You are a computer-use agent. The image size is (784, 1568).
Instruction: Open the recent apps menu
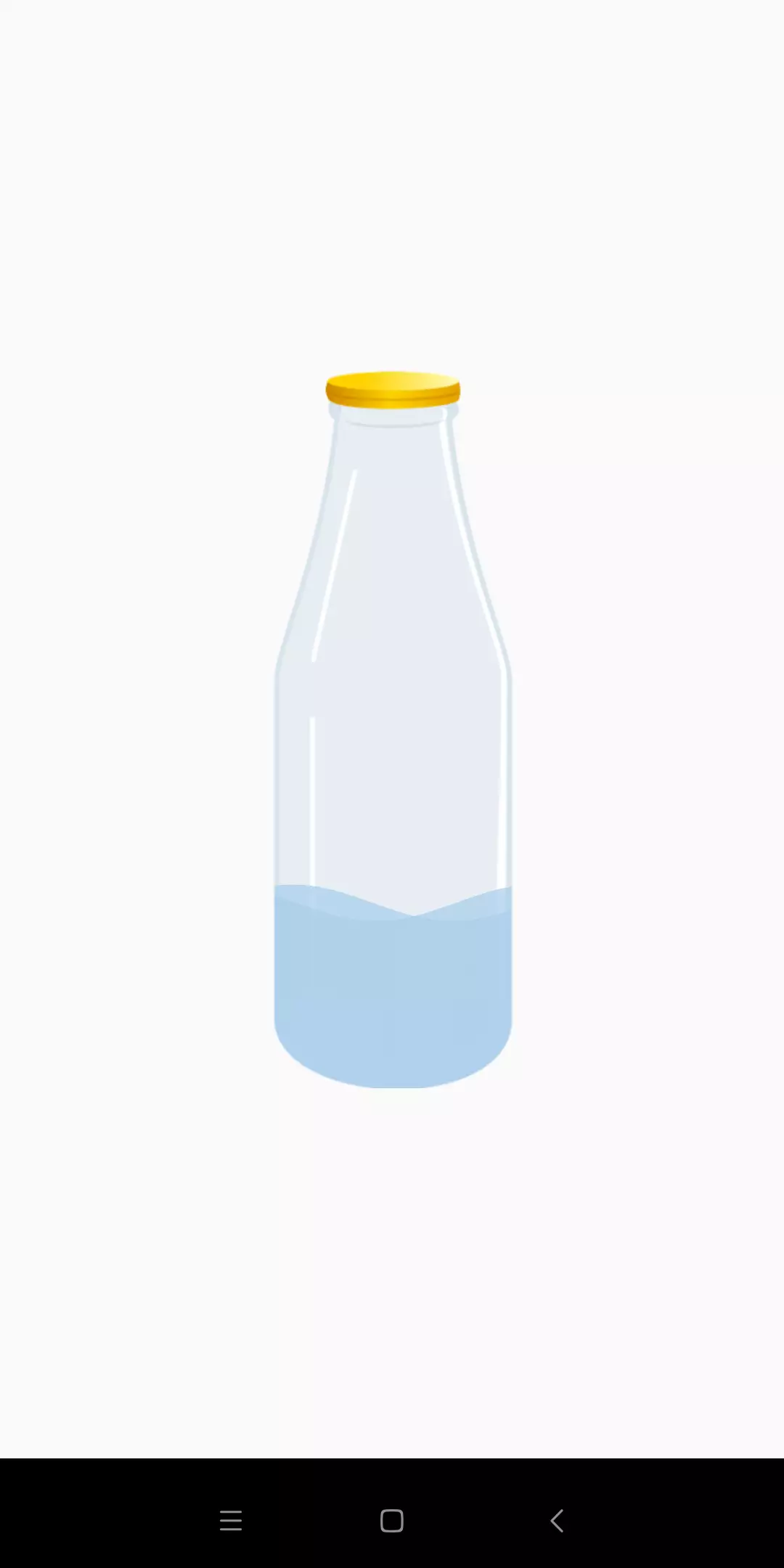[x=231, y=1520]
